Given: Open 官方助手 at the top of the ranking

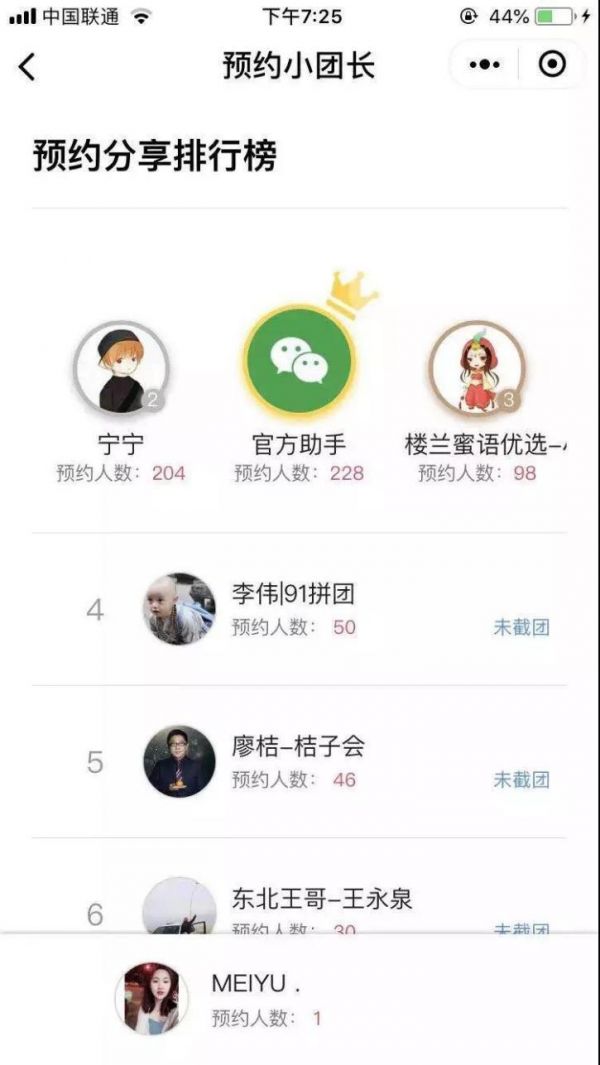Looking at the screenshot, I should click(298, 360).
